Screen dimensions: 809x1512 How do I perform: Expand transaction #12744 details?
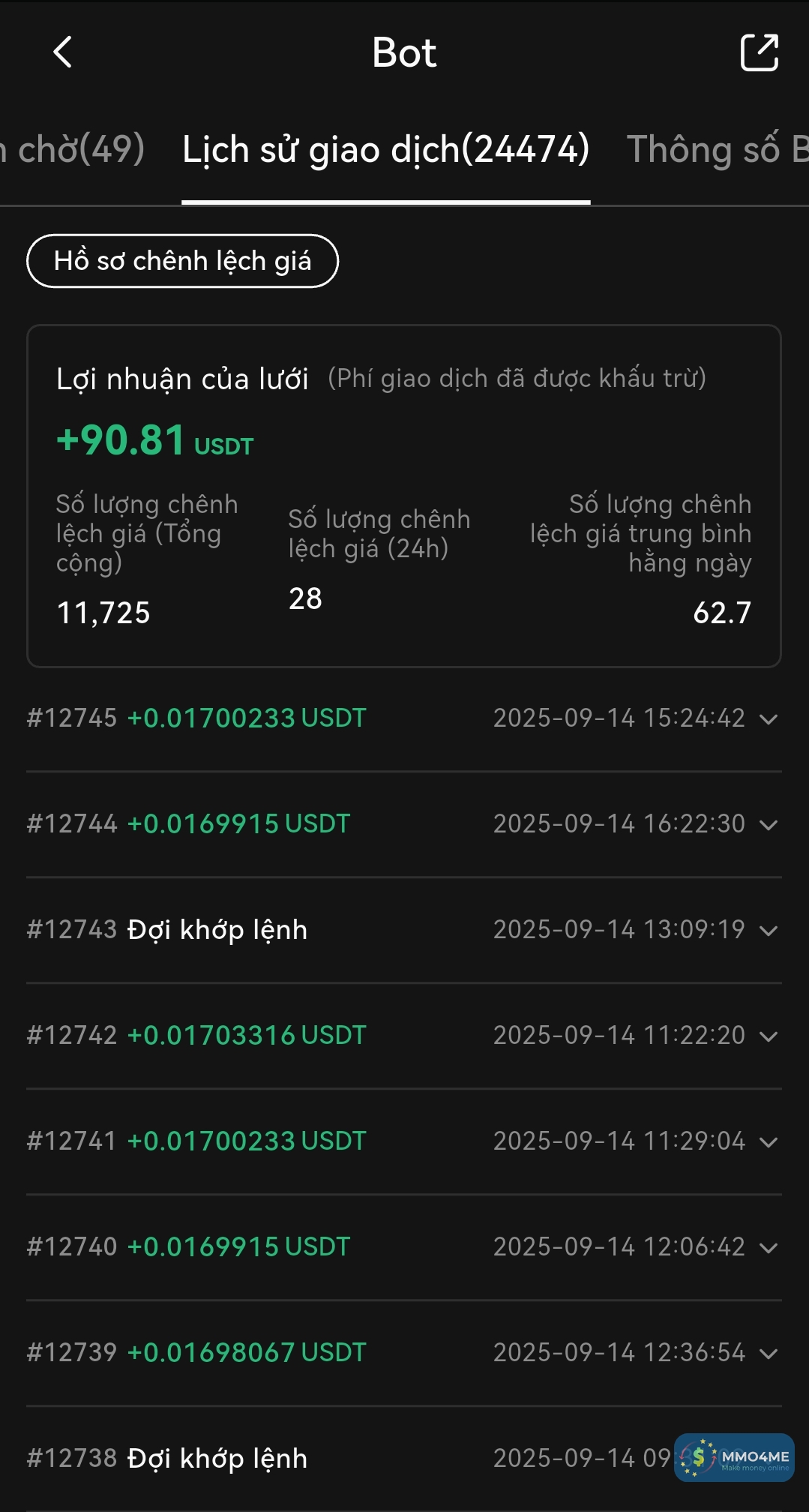pyautogui.click(x=768, y=825)
